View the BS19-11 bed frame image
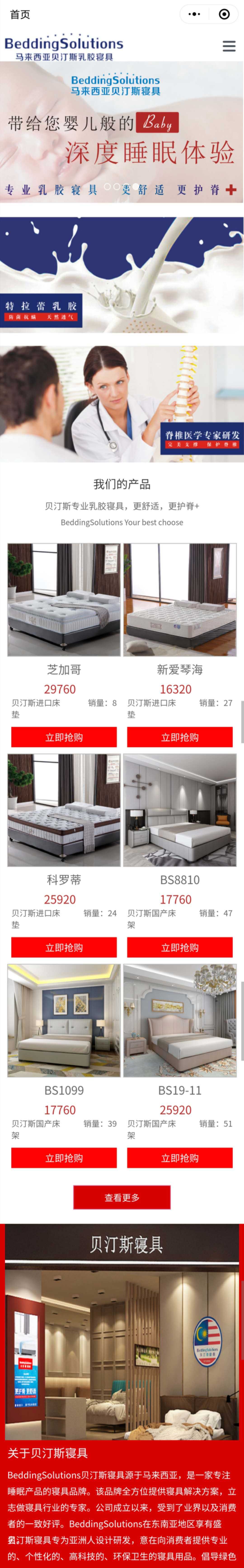This screenshot has height=1568, width=244. click(x=180, y=1021)
